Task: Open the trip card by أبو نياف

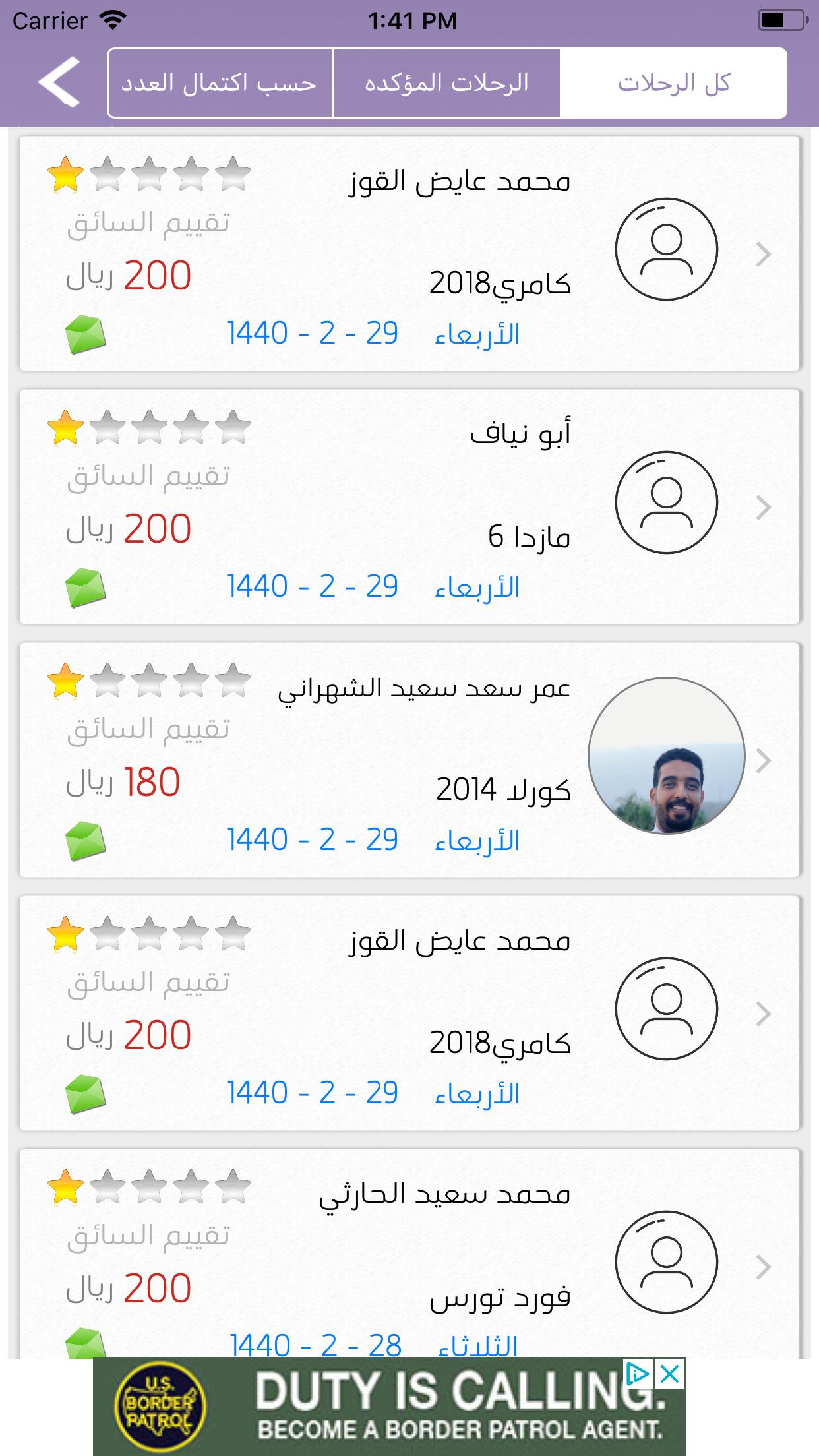Action: (x=409, y=506)
